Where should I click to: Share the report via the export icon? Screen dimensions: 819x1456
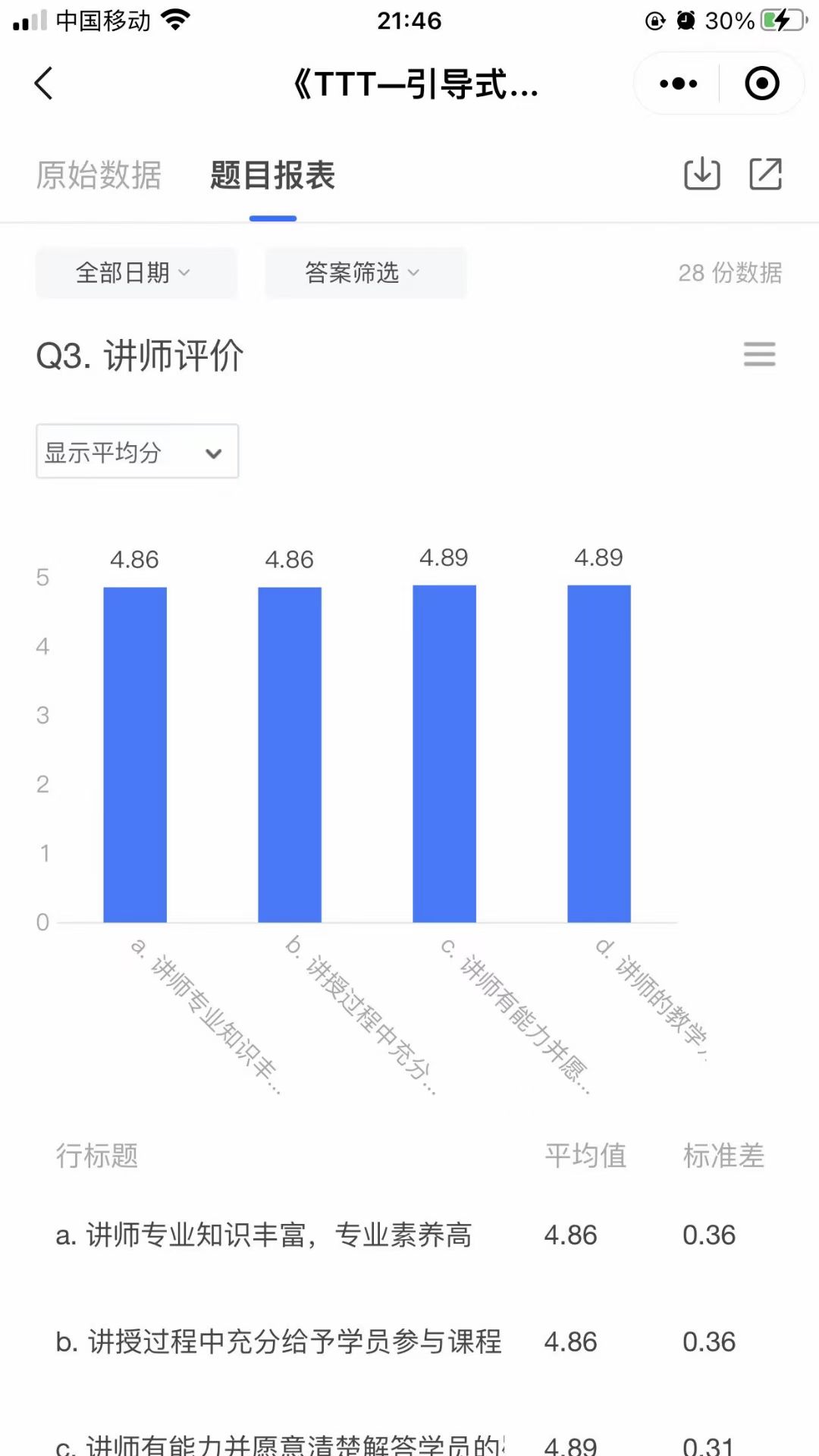pyautogui.click(x=765, y=174)
